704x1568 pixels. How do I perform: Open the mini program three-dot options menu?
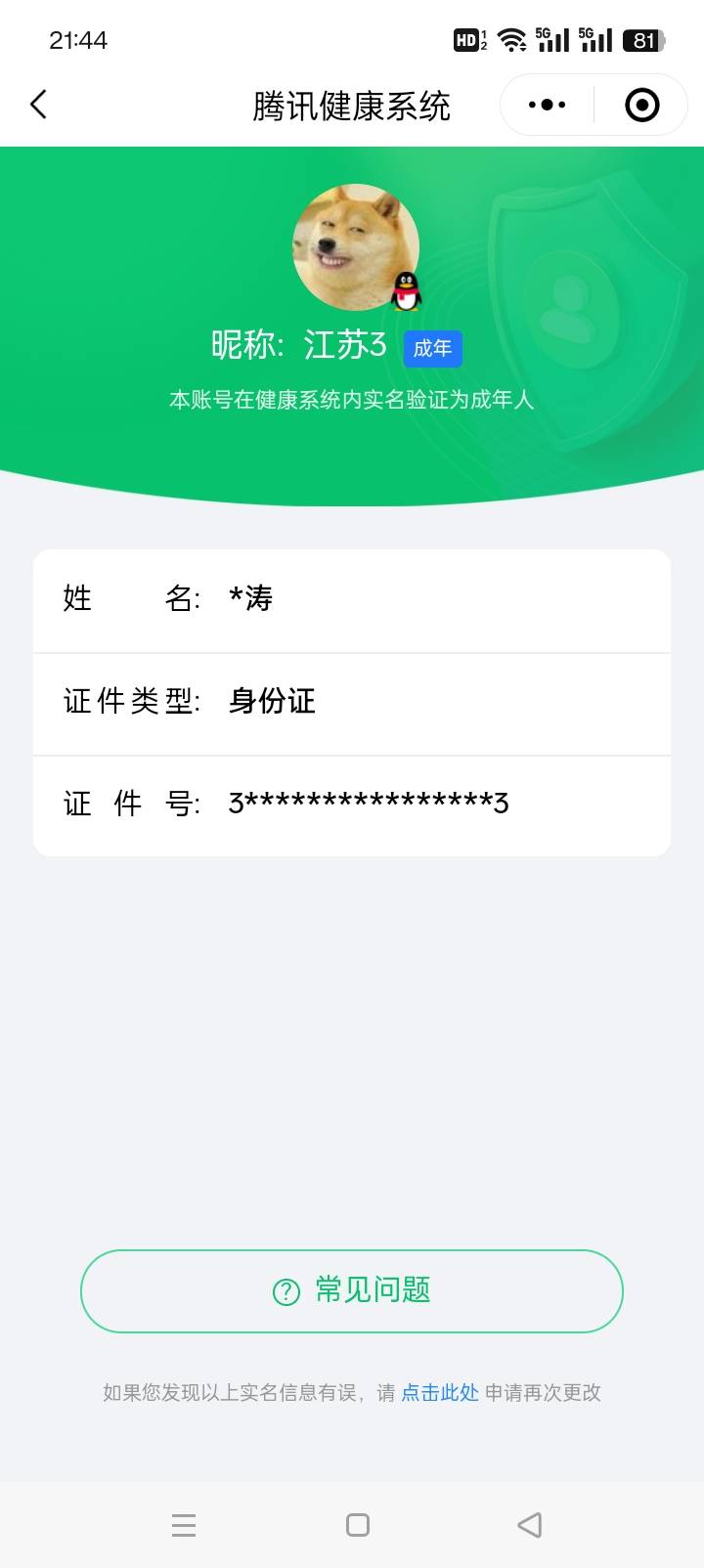(546, 104)
